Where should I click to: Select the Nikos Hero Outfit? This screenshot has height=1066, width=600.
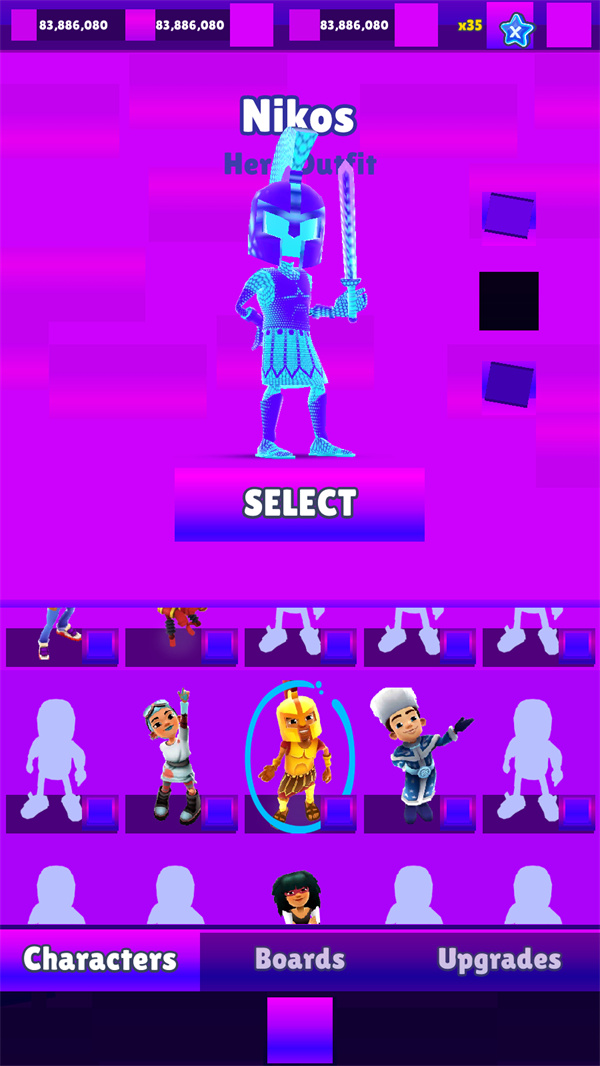click(x=299, y=504)
